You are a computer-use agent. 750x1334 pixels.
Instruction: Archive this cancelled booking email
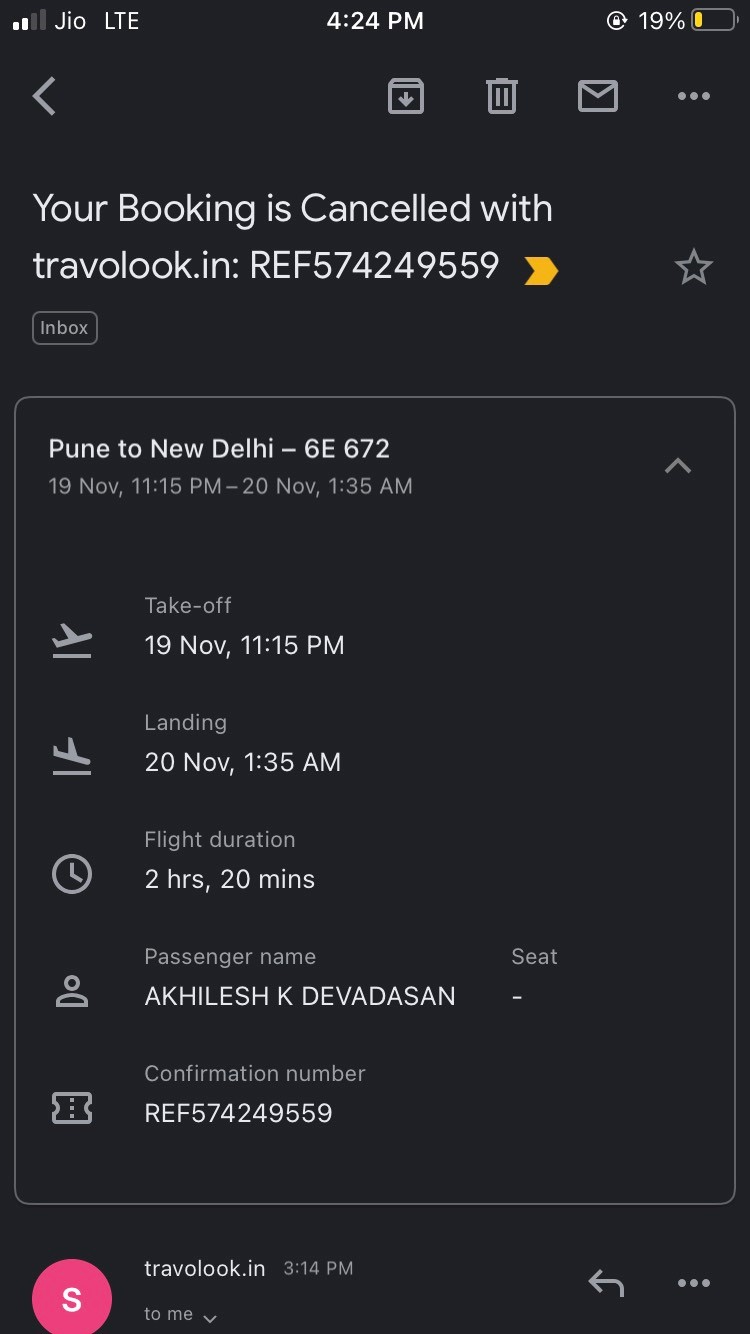405,96
